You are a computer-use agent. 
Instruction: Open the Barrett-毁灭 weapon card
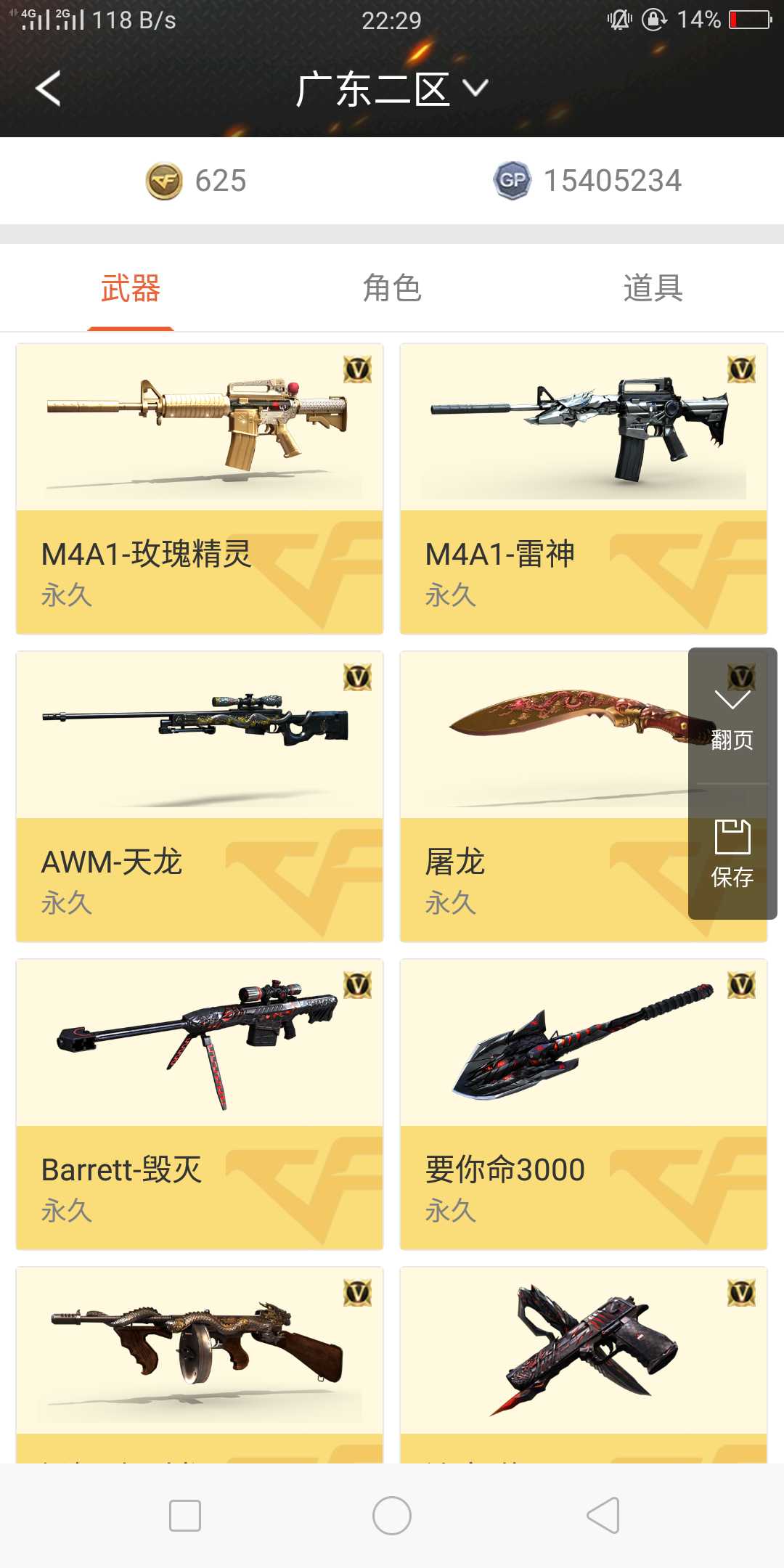point(200,1104)
